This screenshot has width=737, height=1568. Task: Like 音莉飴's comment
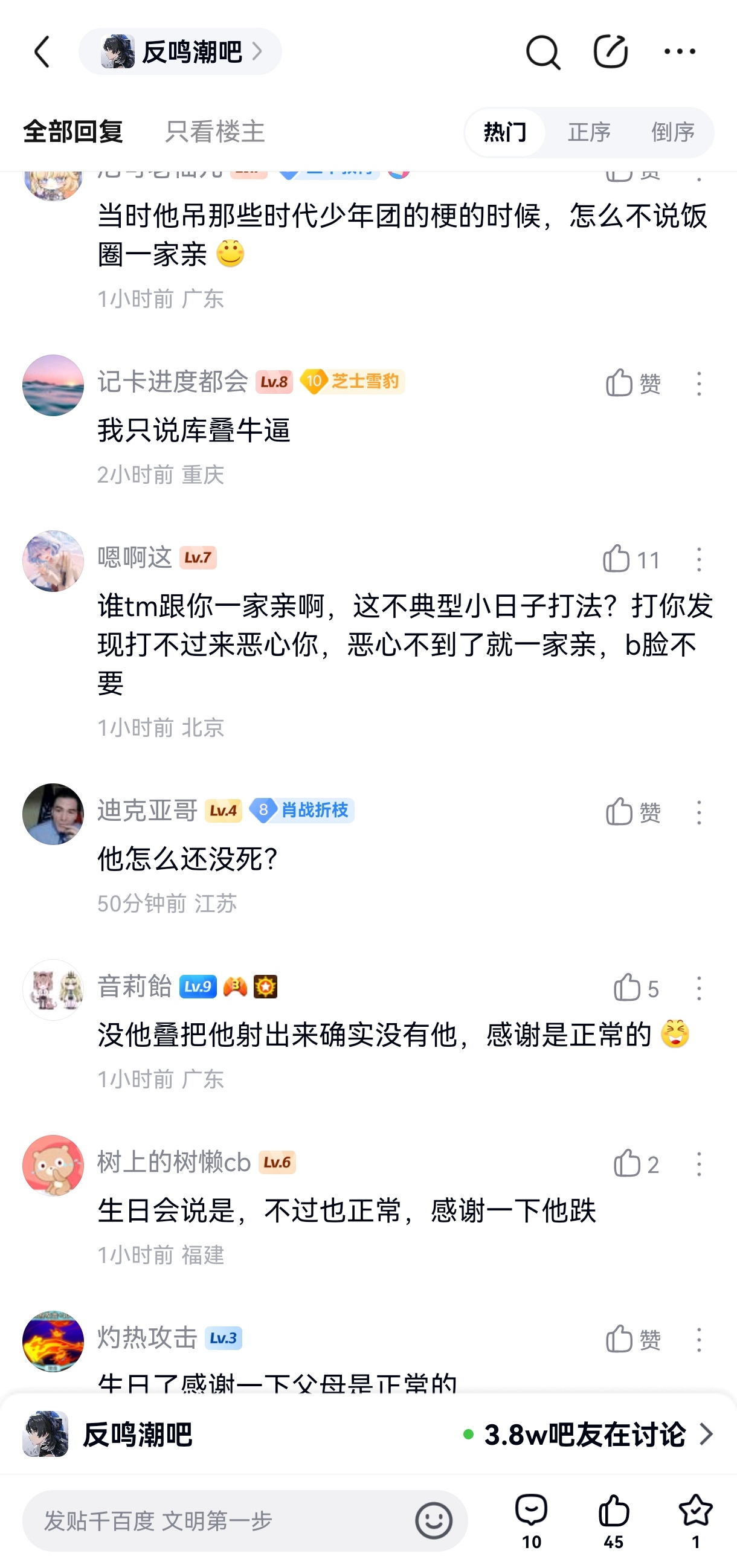pos(635,988)
